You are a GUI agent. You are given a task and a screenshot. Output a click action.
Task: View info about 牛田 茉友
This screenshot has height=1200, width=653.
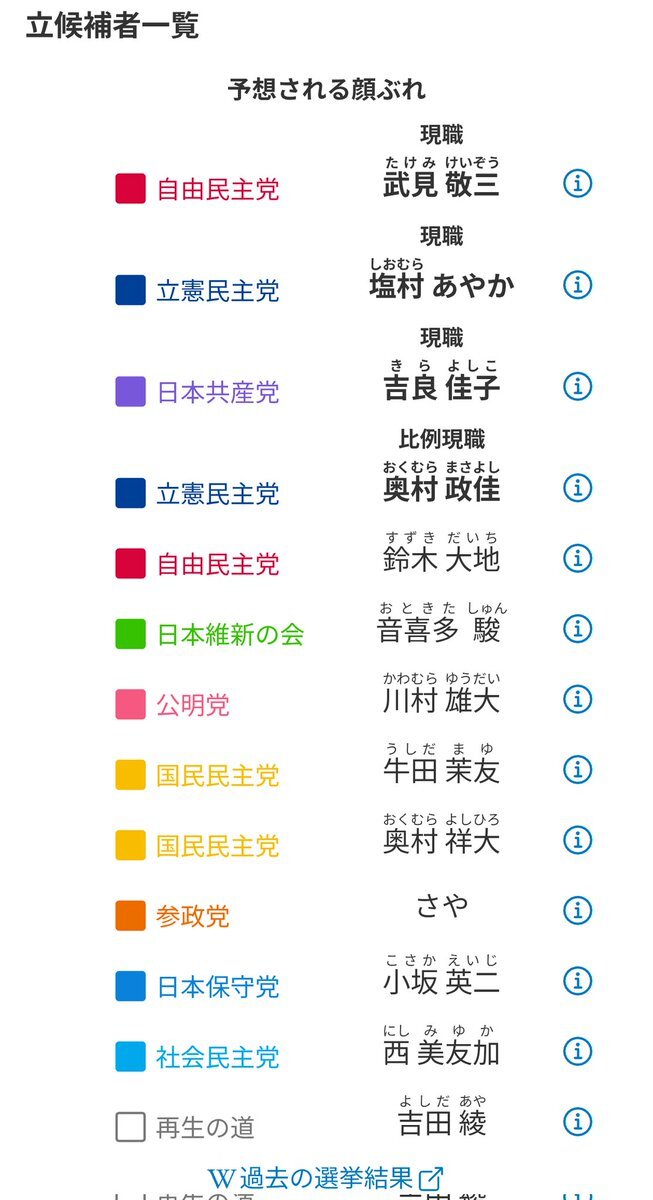coord(577,770)
